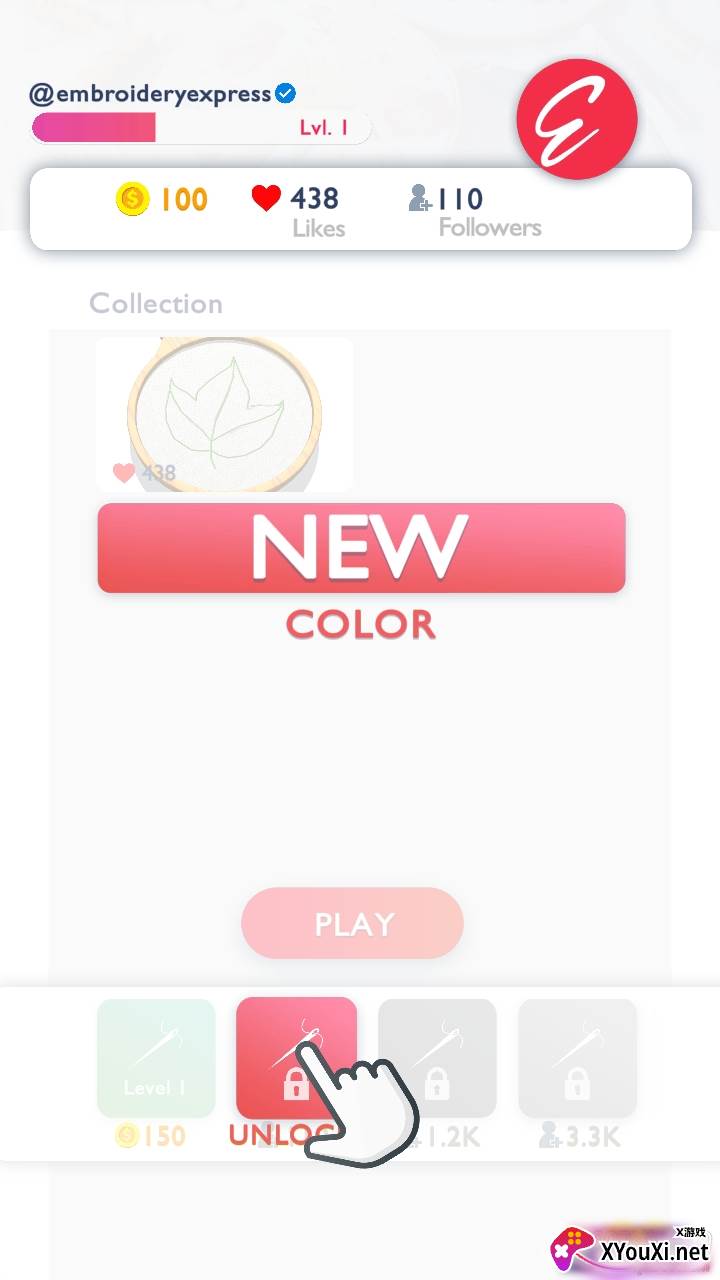Select the Level 1 needle tile

[x=156, y=1058]
